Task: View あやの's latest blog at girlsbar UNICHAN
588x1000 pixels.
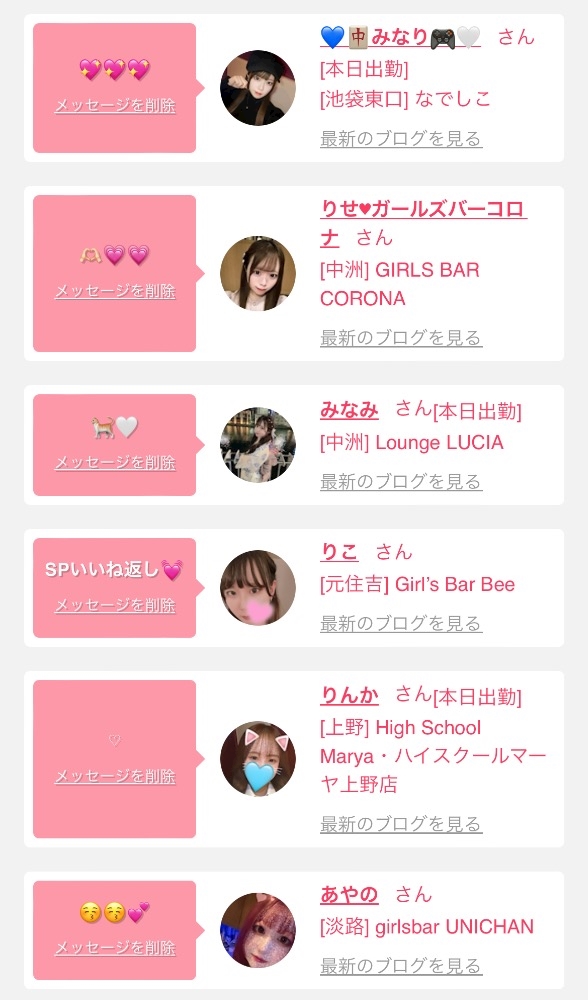Action: (401, 966)
